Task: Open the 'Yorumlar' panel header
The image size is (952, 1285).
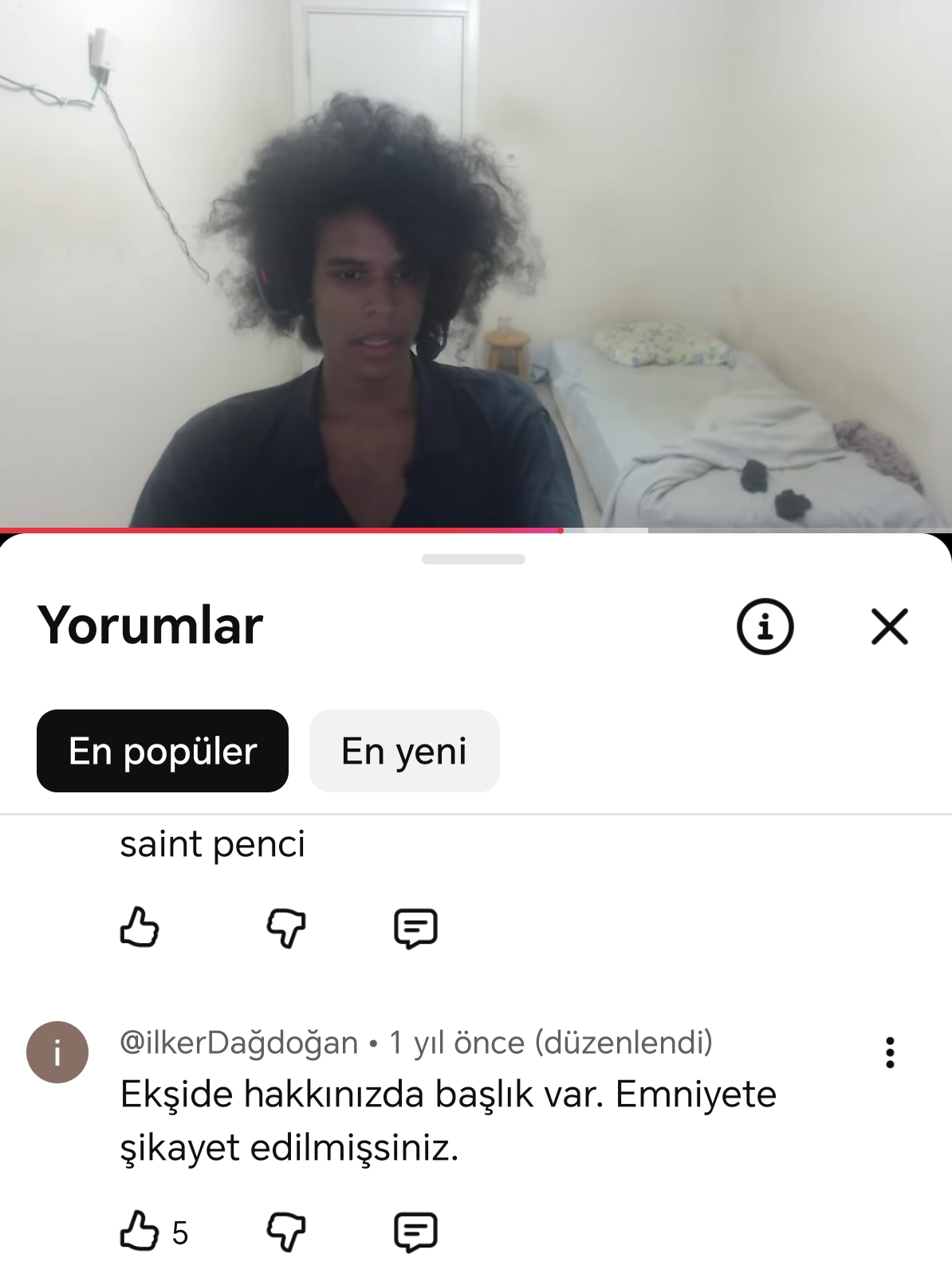Action: point(150,627)
